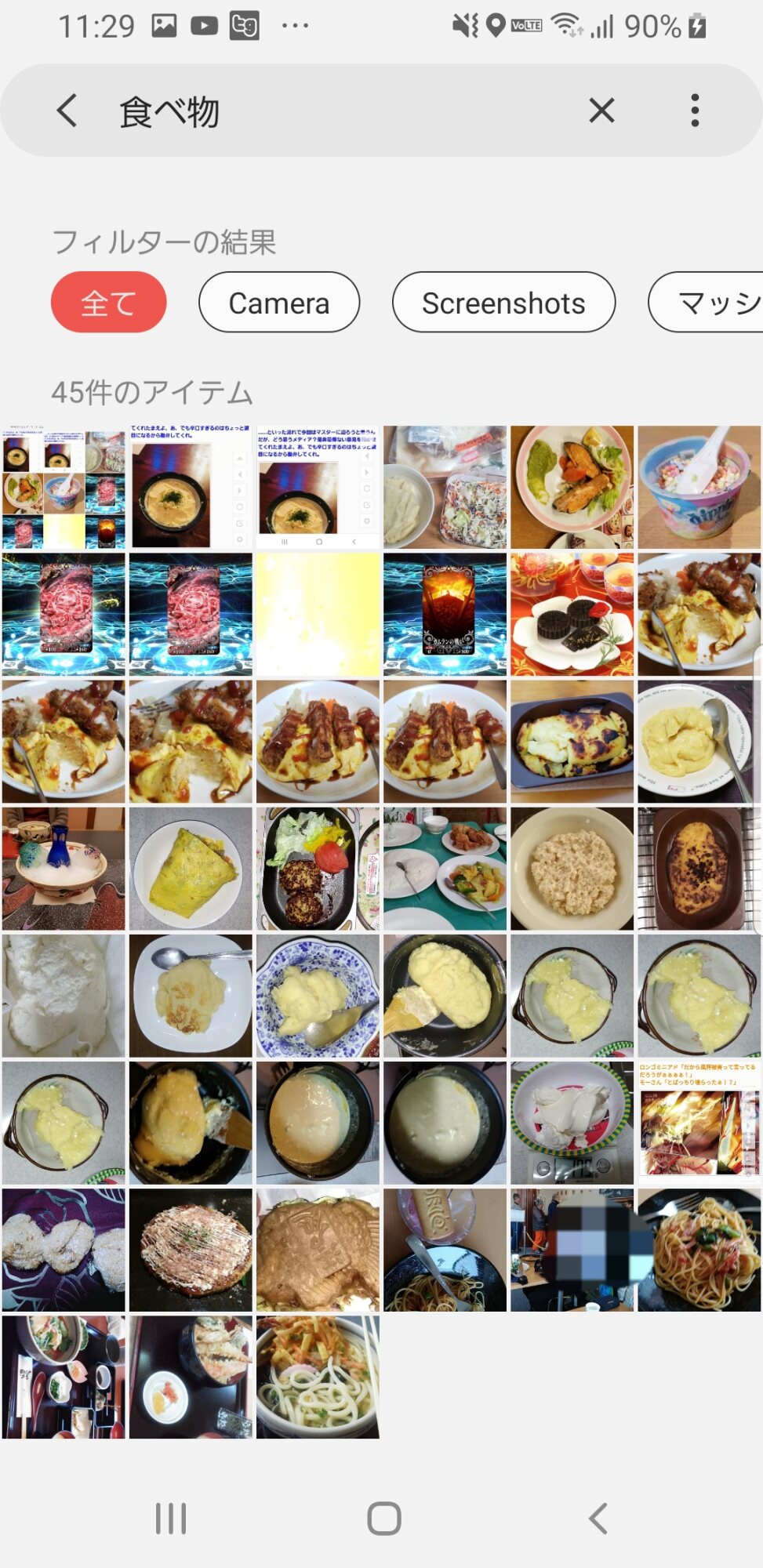Screen dimensions: 763x1568
Task: Open the rice balls on purple cloth photo
Action: point(63,1250)
